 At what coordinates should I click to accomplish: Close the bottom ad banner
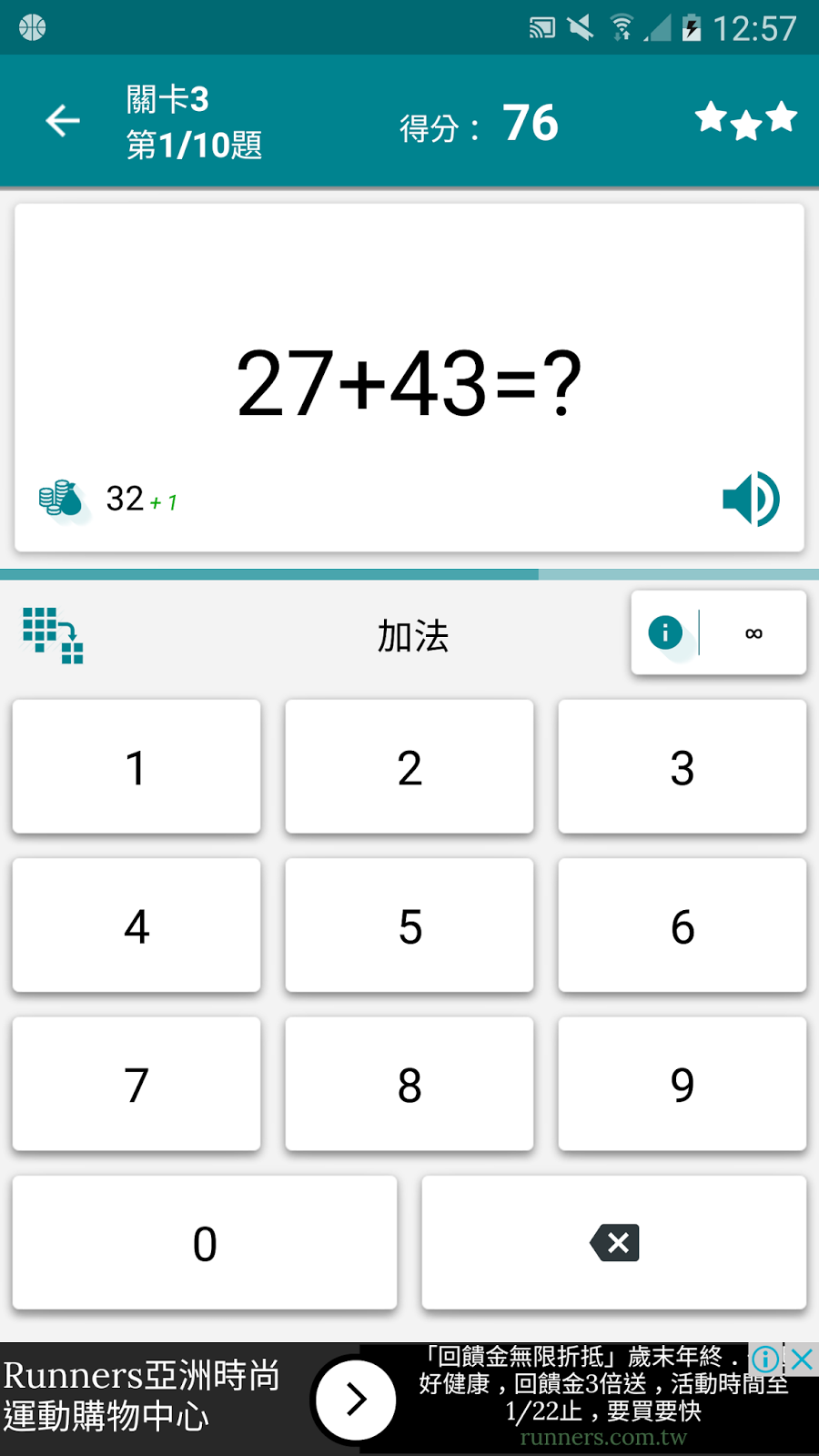click(802, 1360)
